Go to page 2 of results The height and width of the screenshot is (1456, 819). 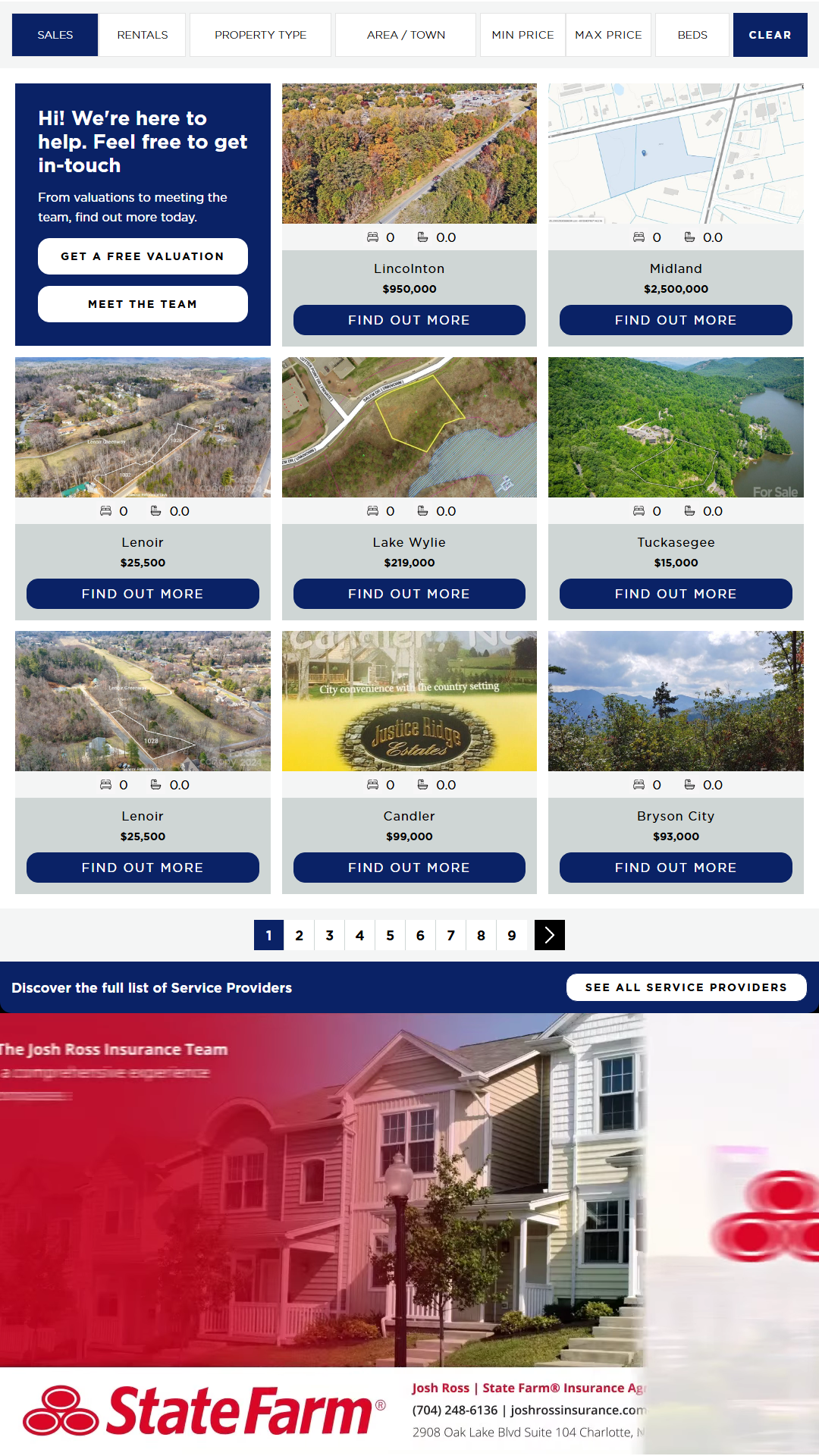coord(300,935)
